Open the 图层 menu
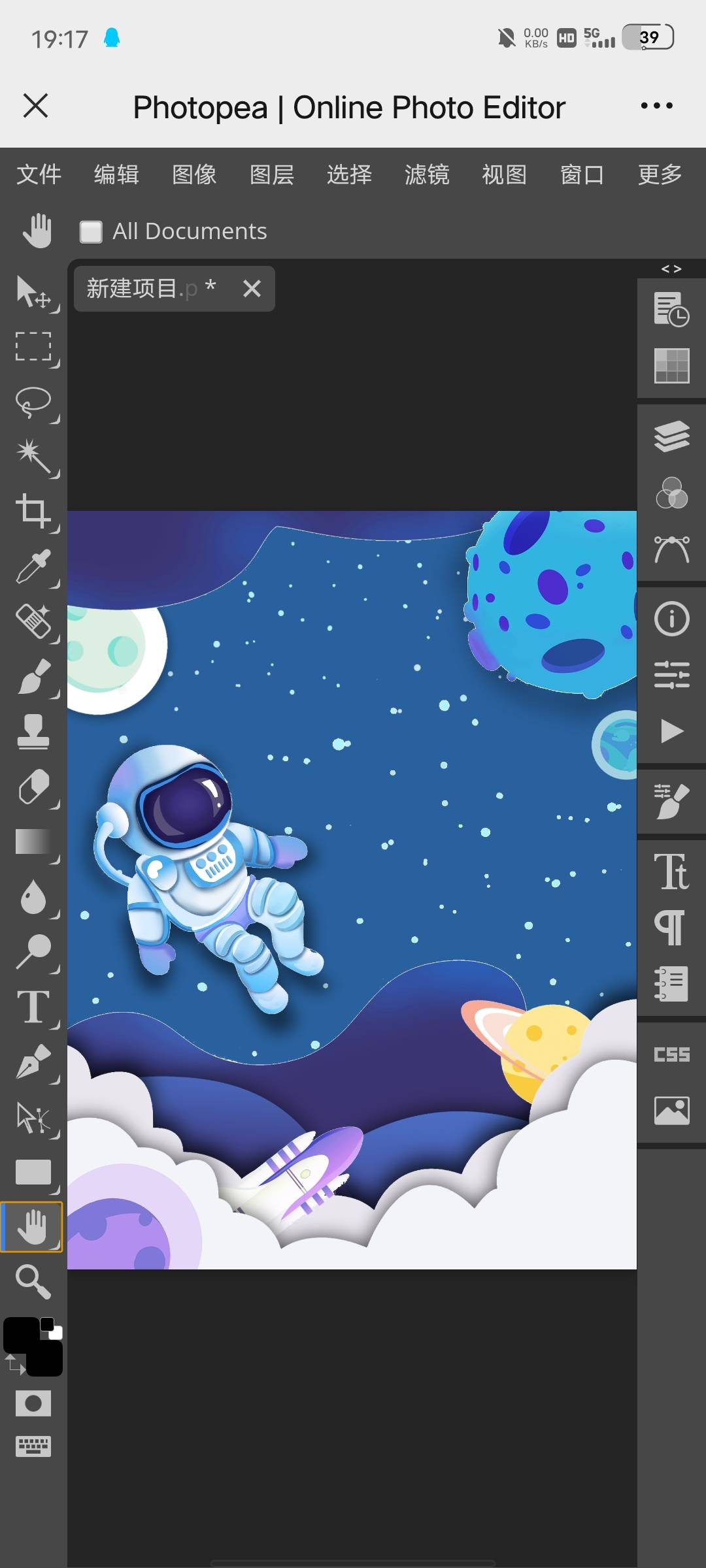 [272, 174]
